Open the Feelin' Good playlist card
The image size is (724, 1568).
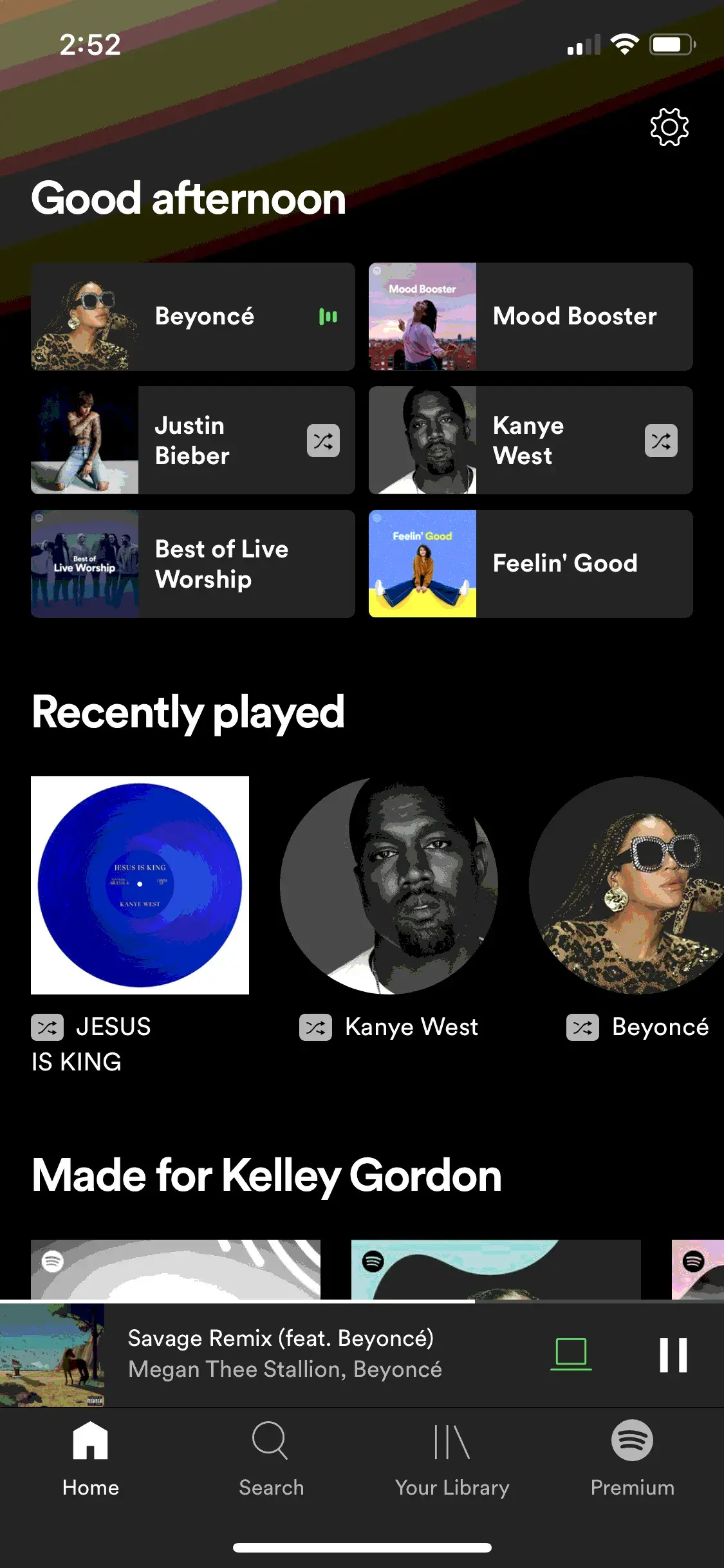530,564
